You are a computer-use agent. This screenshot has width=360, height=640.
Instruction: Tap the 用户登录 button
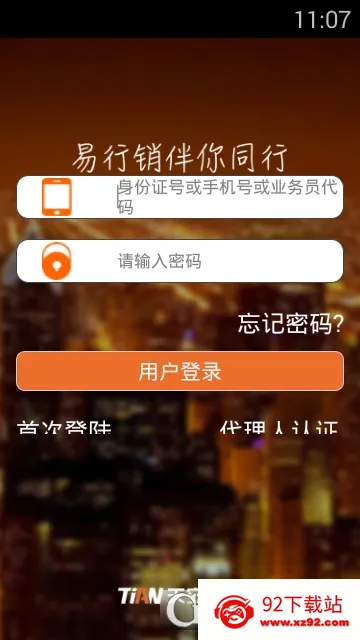[180, 371]
